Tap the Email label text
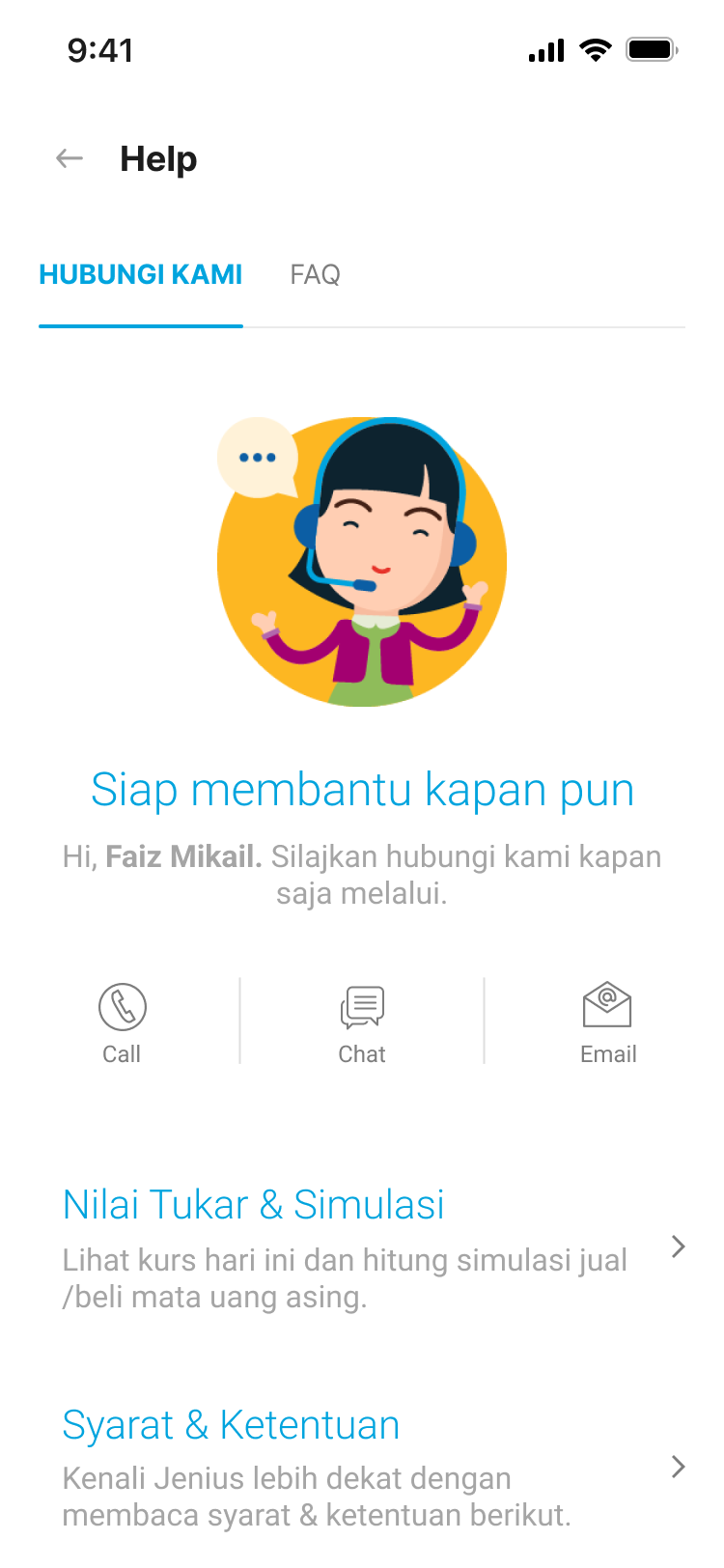Image resolution: width=724 pixels, height=1568 pixels. click(x=608, y=1053)
